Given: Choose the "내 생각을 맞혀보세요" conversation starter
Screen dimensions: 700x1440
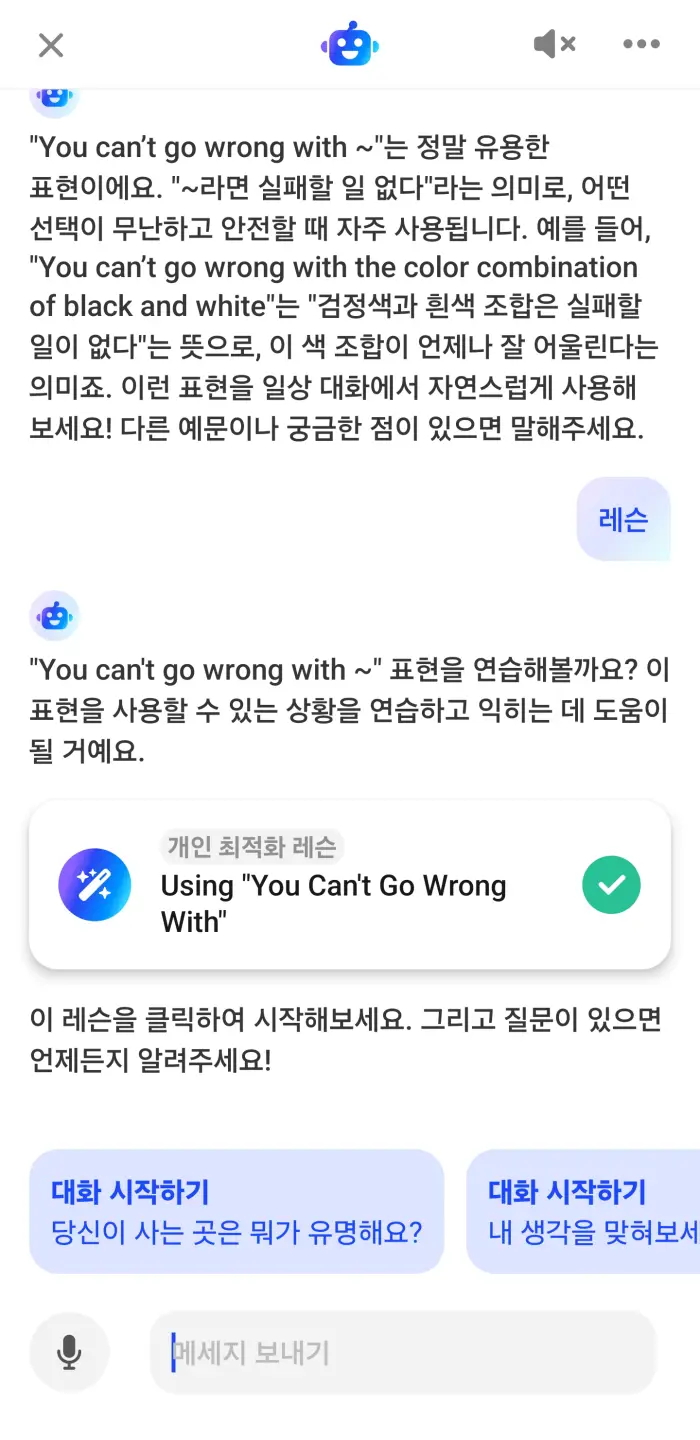Looking at the screenshot, I should pyautogui.click(x=585, y=1212).
